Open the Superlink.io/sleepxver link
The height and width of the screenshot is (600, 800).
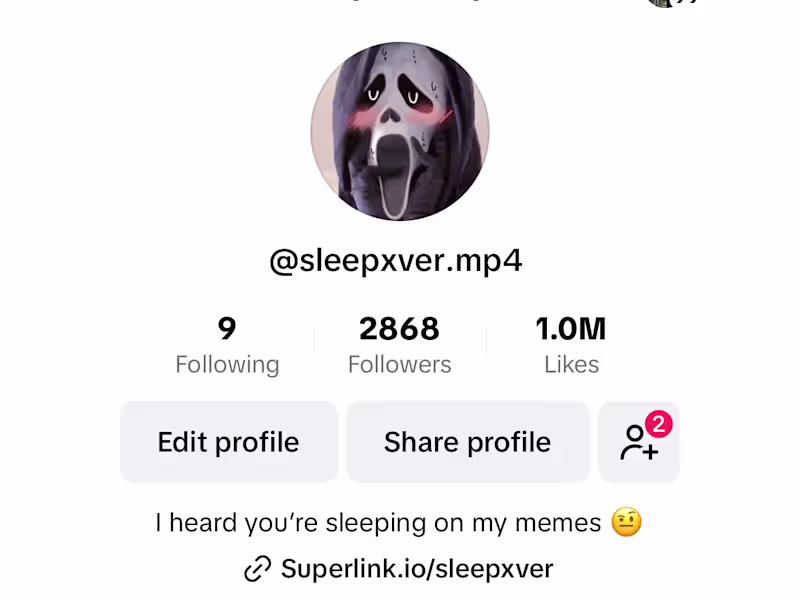(399, 569)
